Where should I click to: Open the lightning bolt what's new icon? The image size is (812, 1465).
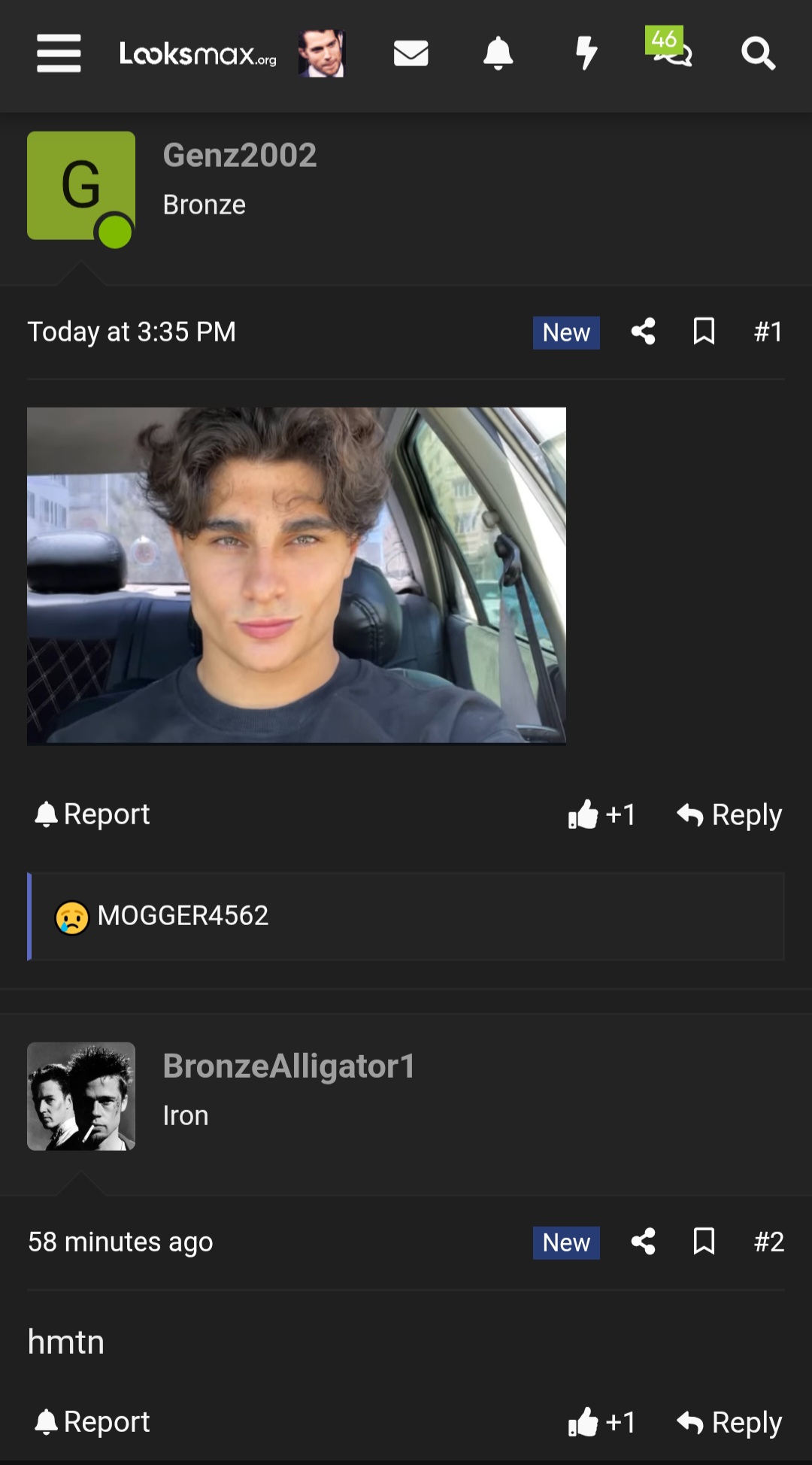586,53
